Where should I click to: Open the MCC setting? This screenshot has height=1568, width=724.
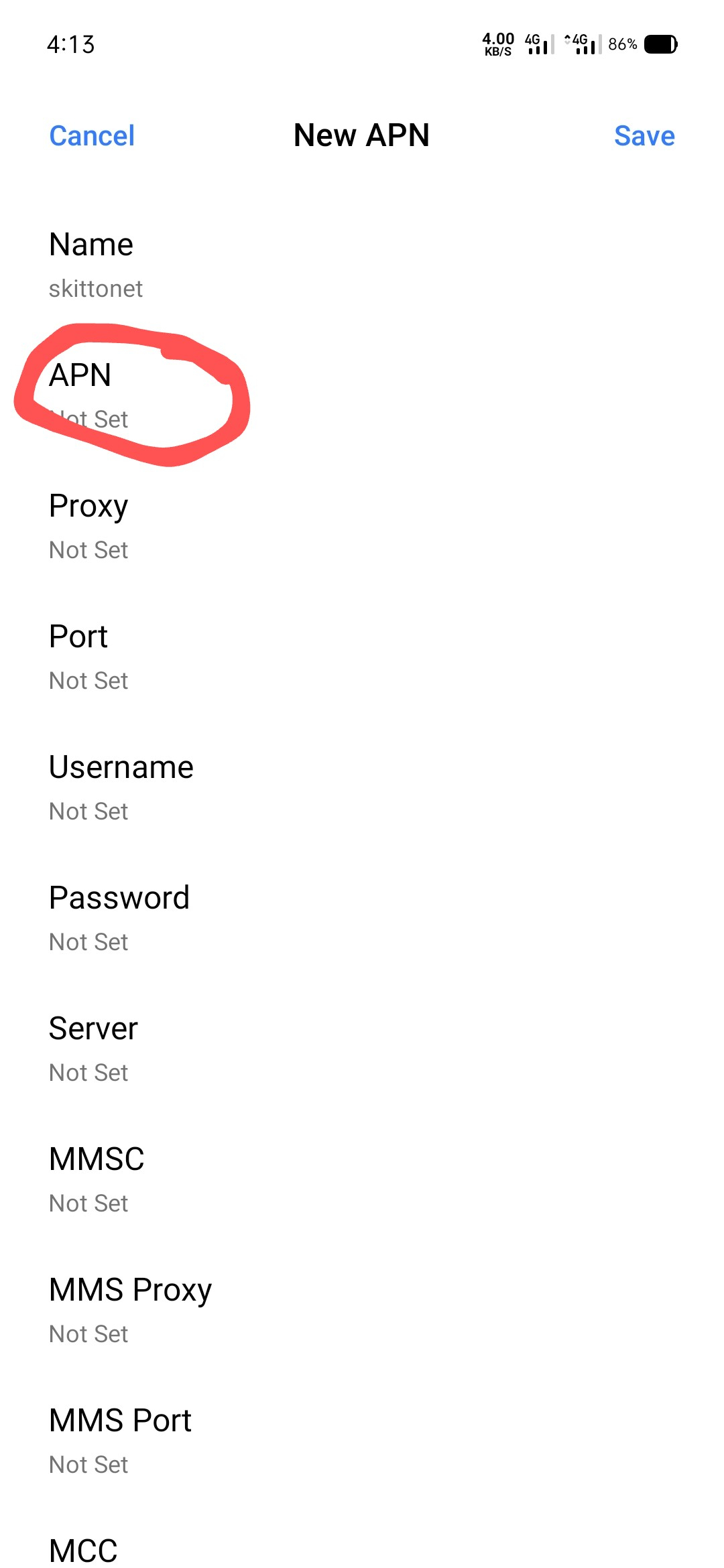pyautogui.click(x=362, y=1541)
